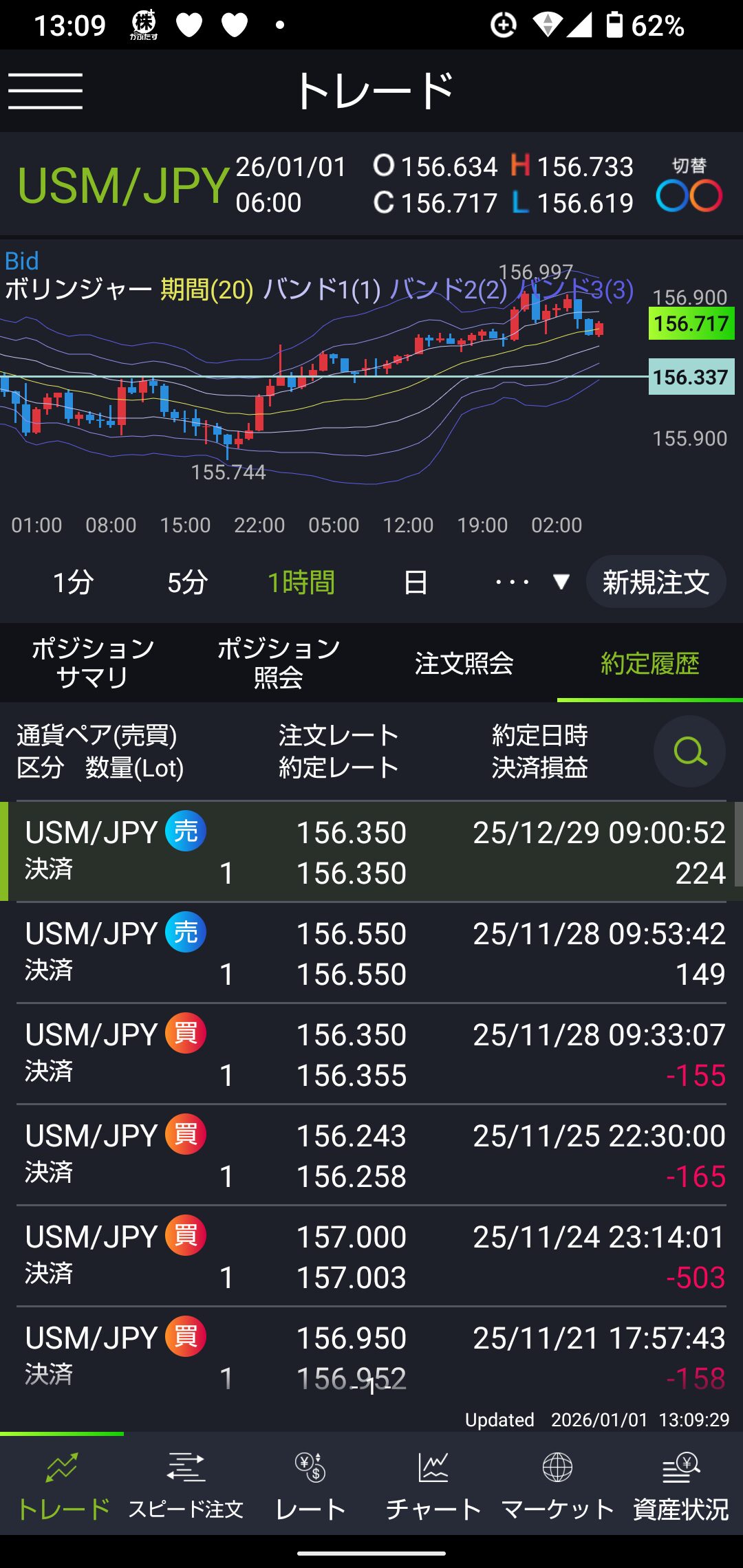Select the 日 daily timeframe

(415, 582)
